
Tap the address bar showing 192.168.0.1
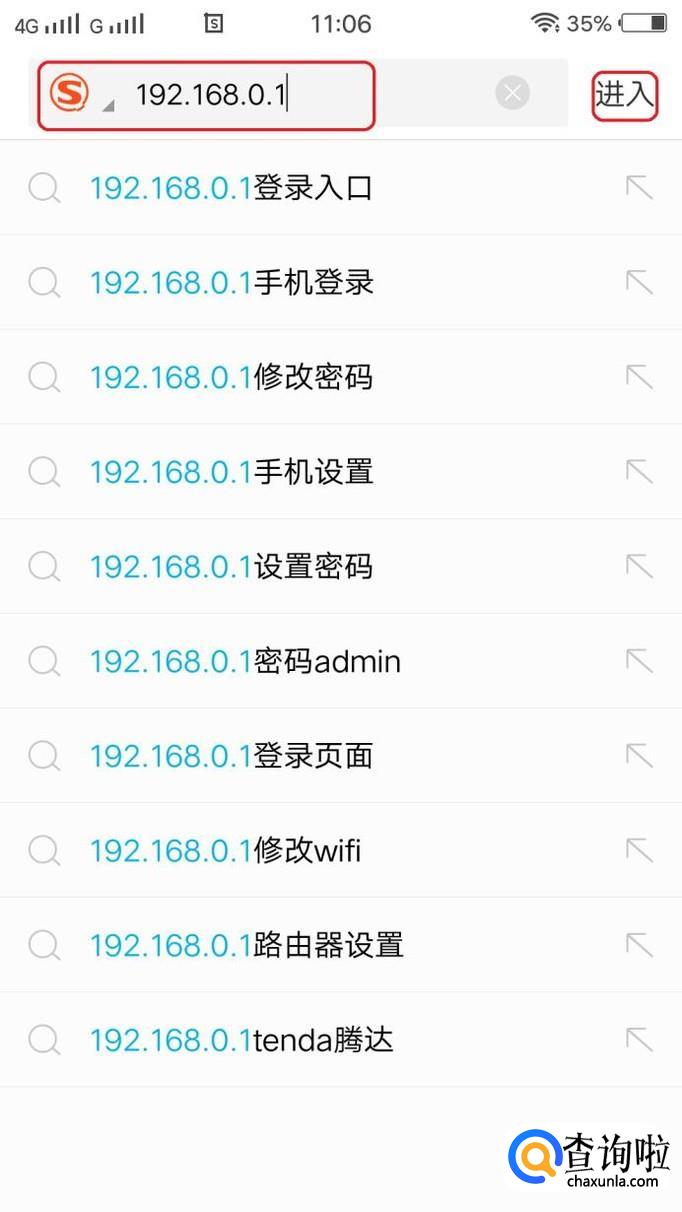[250, 95]
